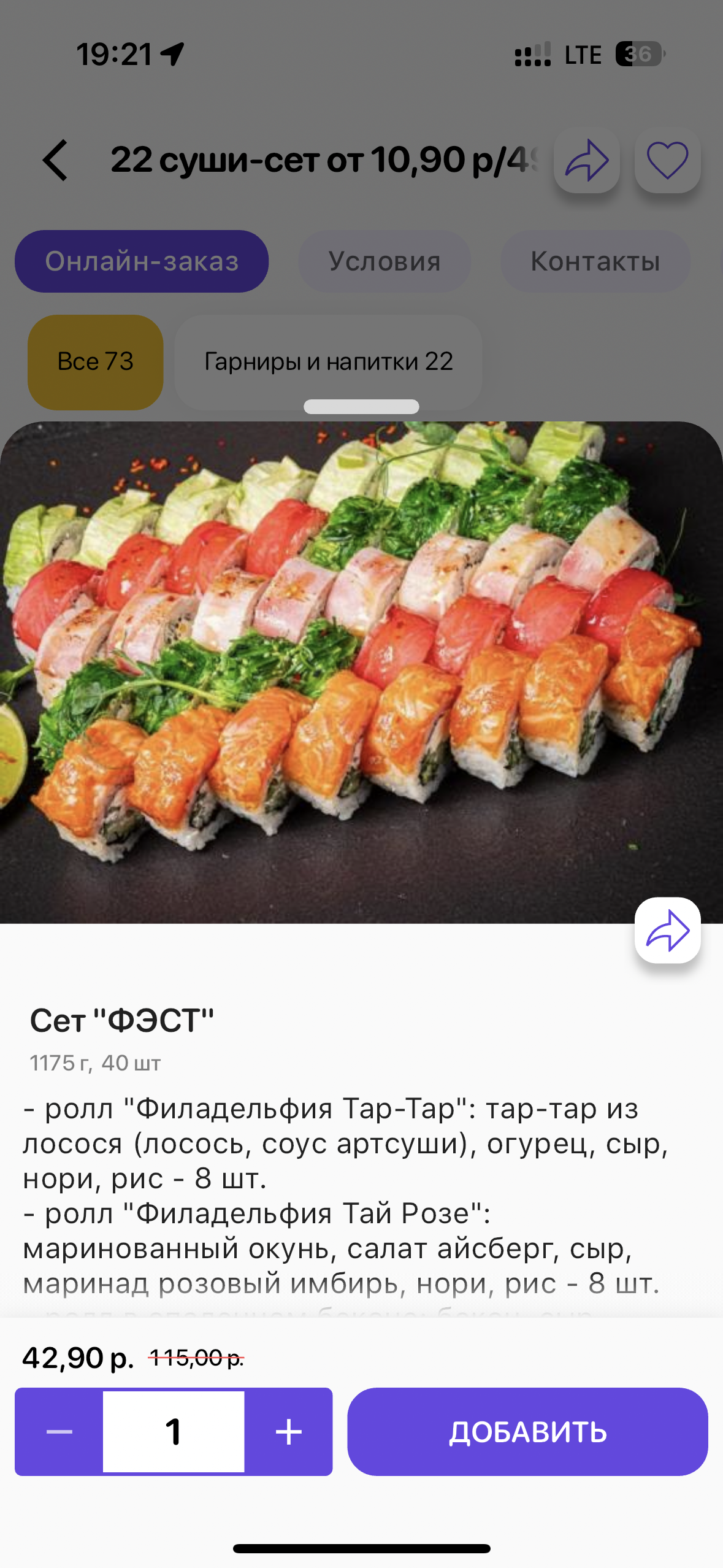Open the Условия tab
Screen dimensions: 723x1568
(384, 261)
